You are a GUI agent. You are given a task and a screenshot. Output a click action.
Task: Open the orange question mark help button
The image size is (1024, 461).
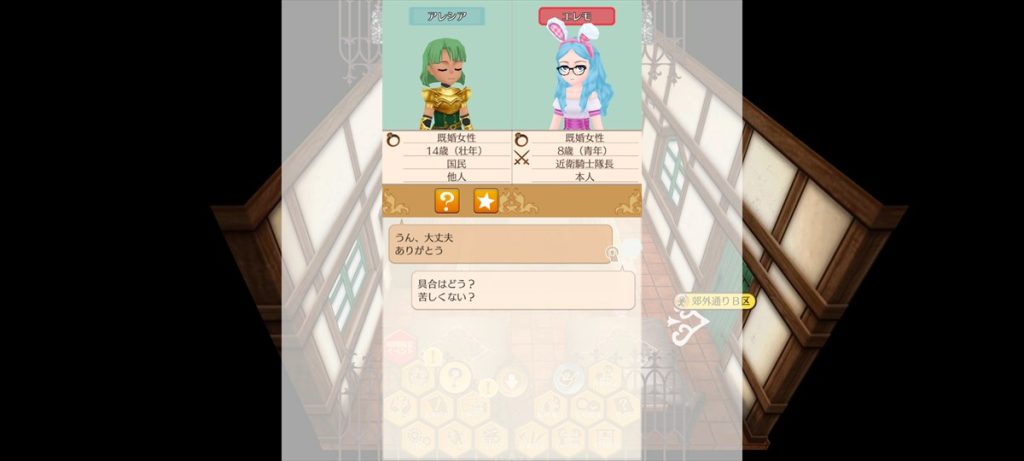coord(447,201)
